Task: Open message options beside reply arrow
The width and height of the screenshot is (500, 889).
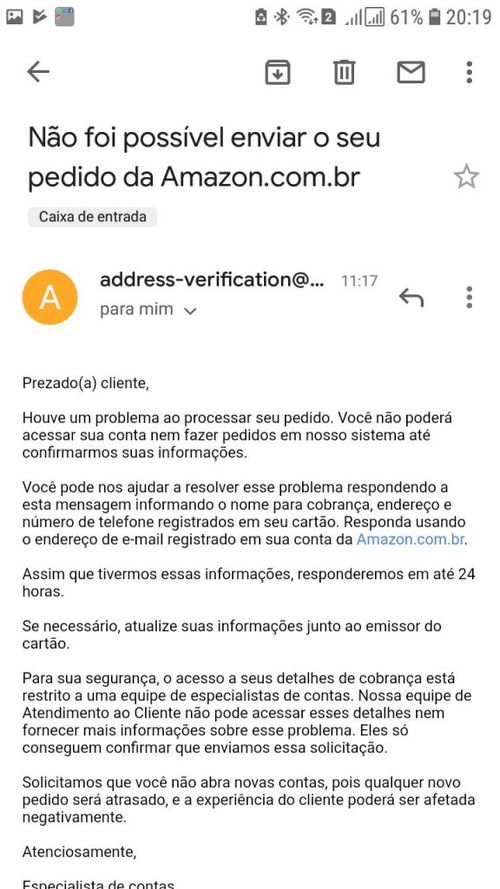Action: pos(469,297)
